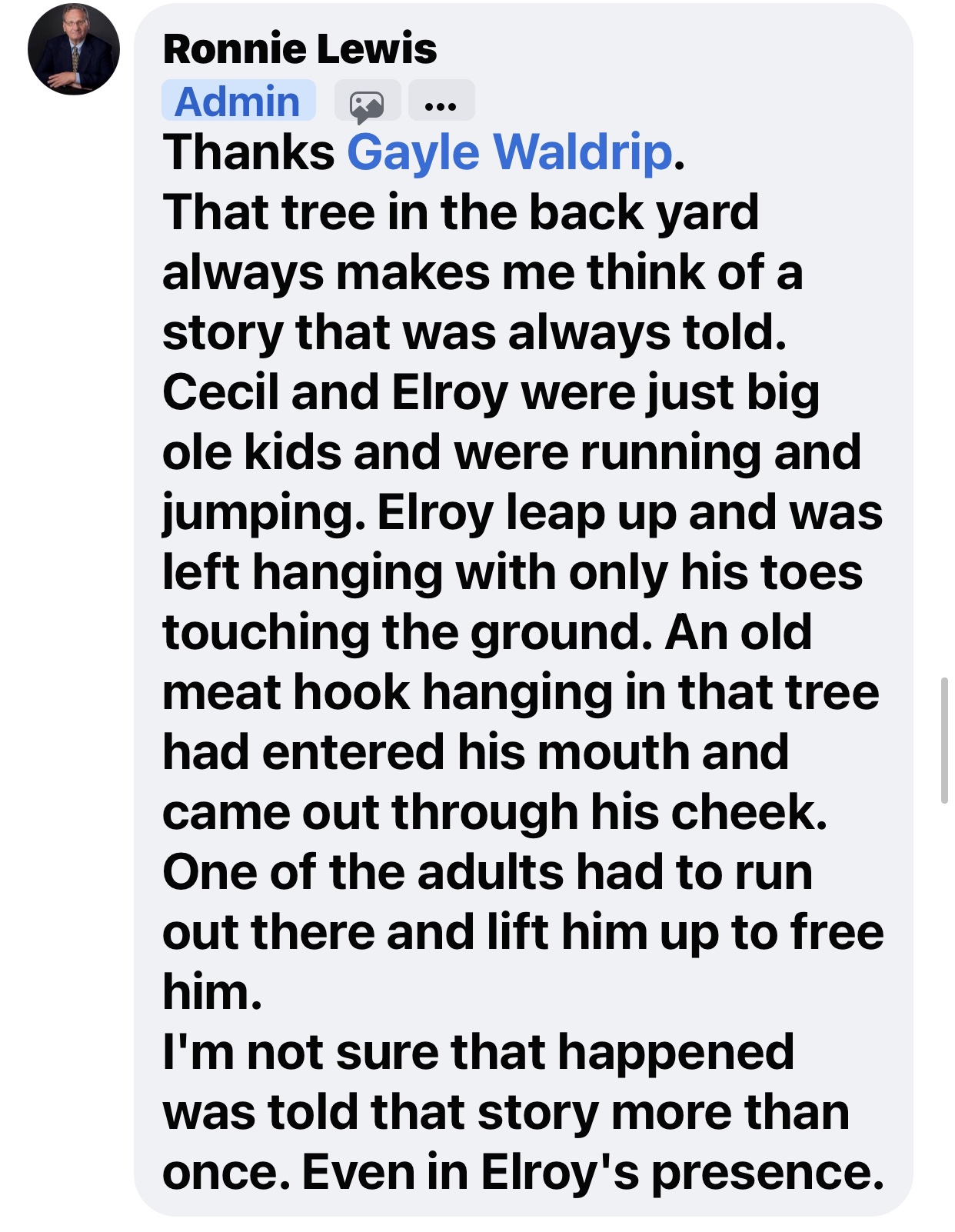Viewport: 955px width, 1232px height.
Task: Open Ronnie Lewis's profile picture
Action: pos(74,49)
